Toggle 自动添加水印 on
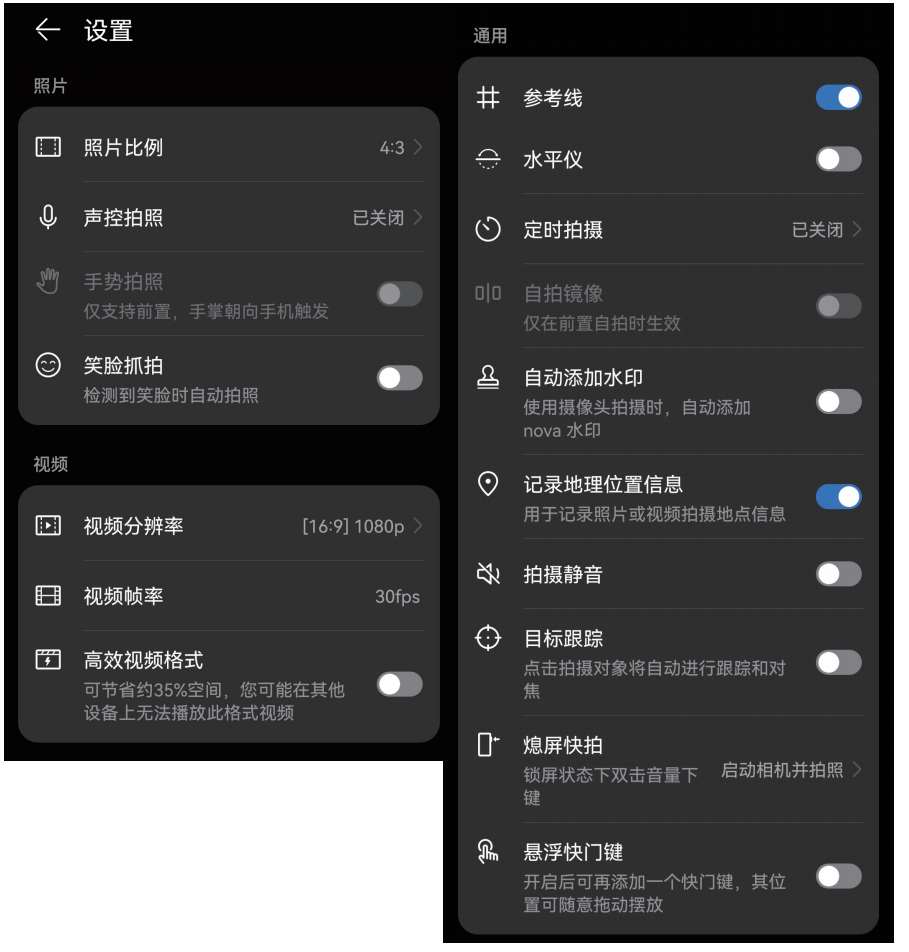 pyautogui.click(x=838, y=402)
